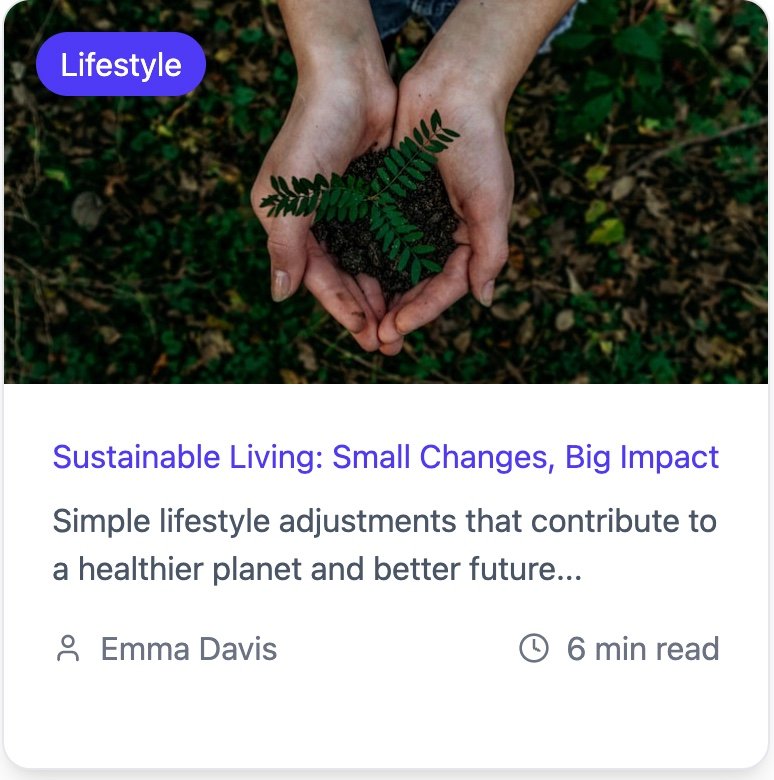Open the Lifestyle category tag
This screenshot has height=780, width=774.
click(x=121, y=65)
